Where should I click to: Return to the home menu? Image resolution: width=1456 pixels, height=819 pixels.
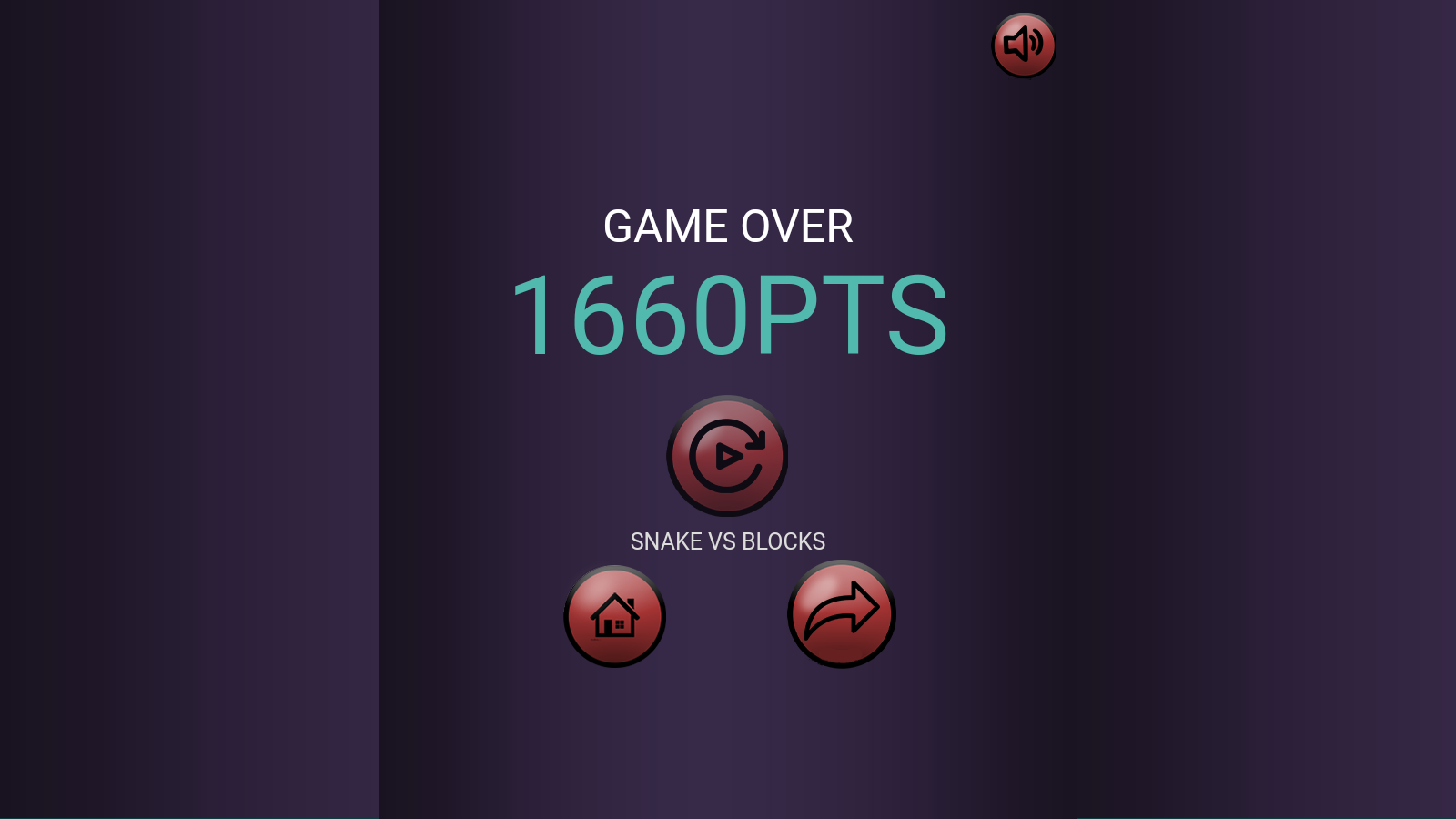coord(615,616)
